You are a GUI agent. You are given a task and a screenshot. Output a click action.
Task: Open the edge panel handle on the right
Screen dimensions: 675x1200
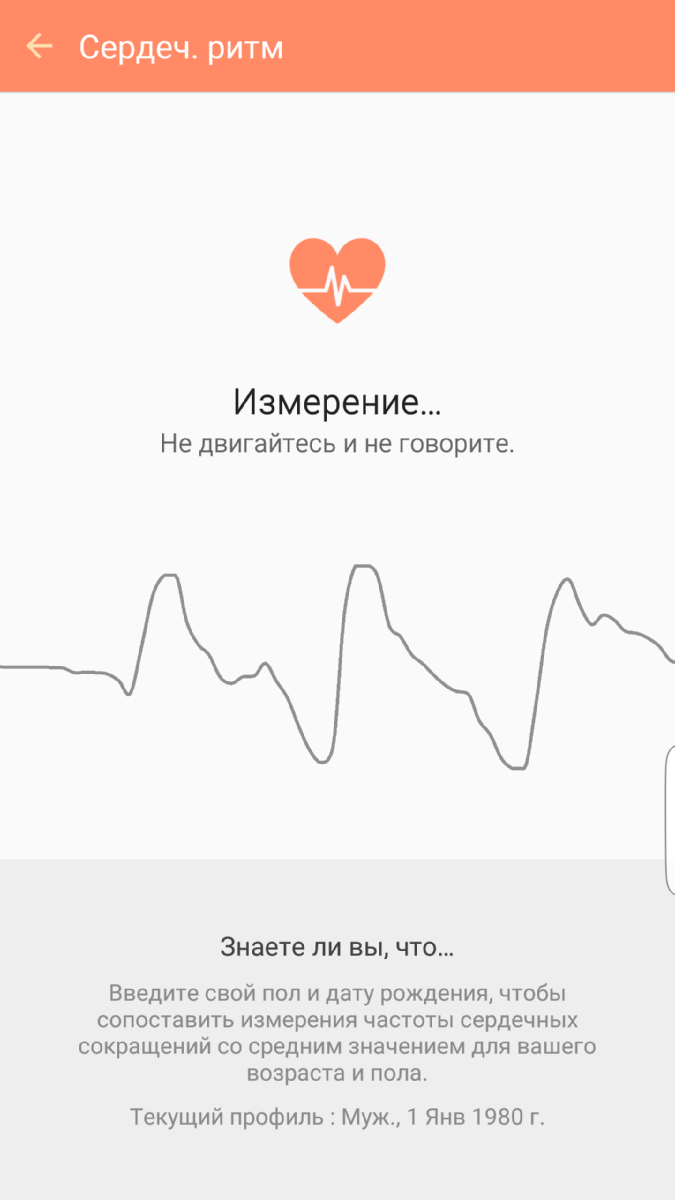click(670, 819)
